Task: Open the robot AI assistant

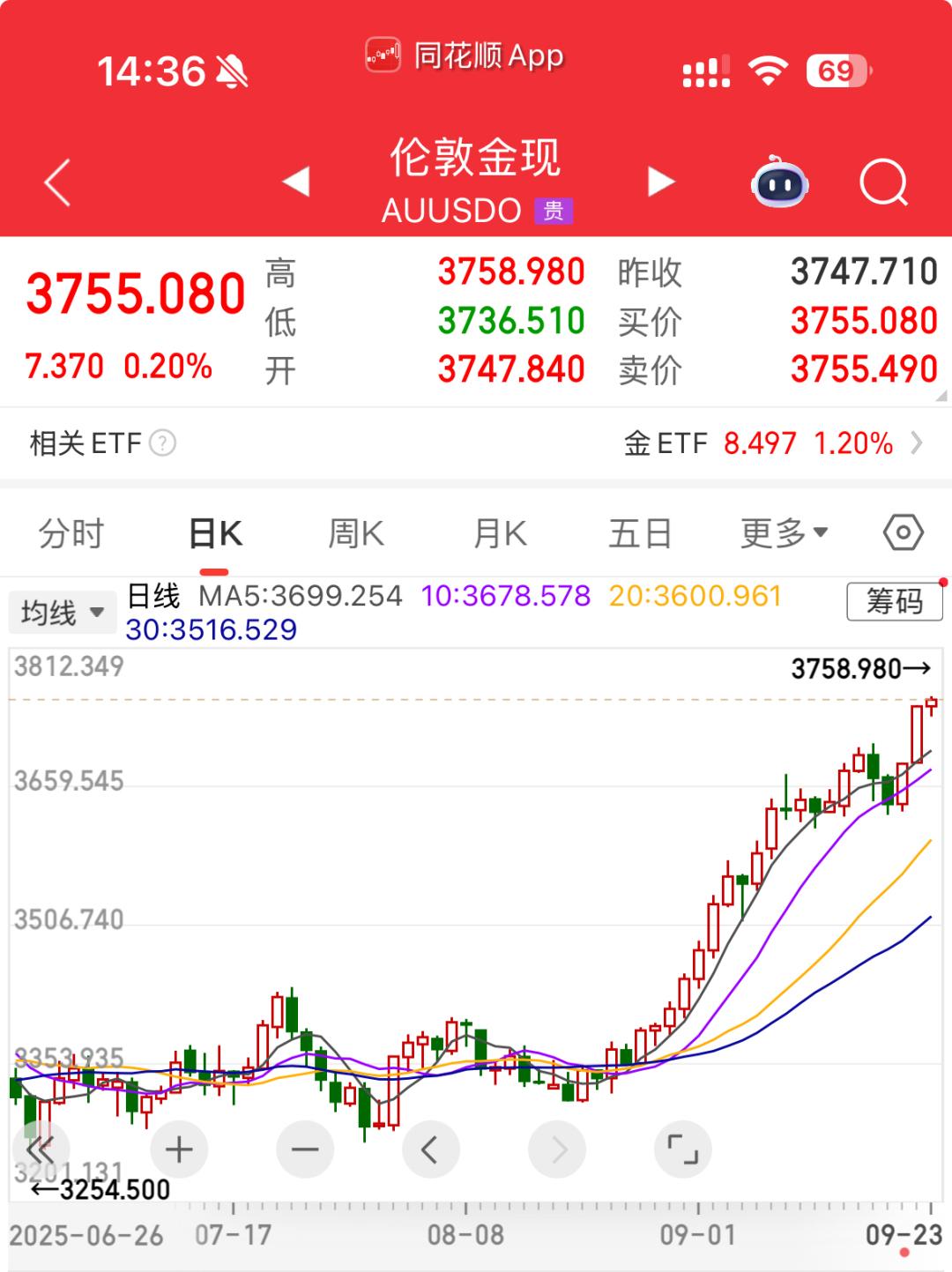Action: [780, 182]
